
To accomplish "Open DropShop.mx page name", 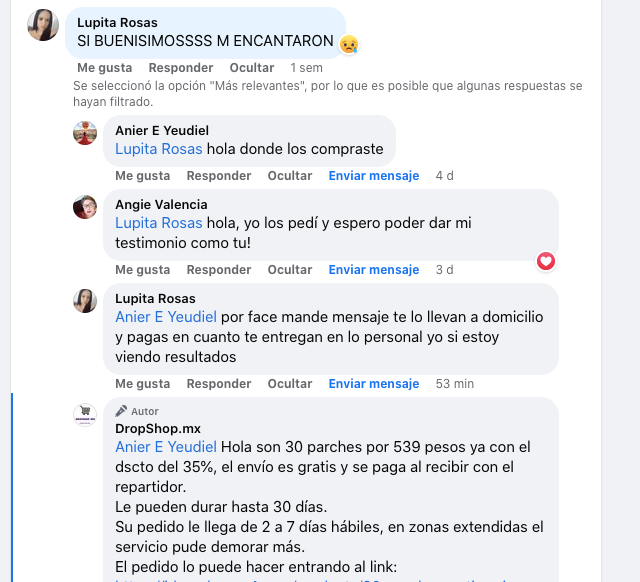I will point(158,428).
